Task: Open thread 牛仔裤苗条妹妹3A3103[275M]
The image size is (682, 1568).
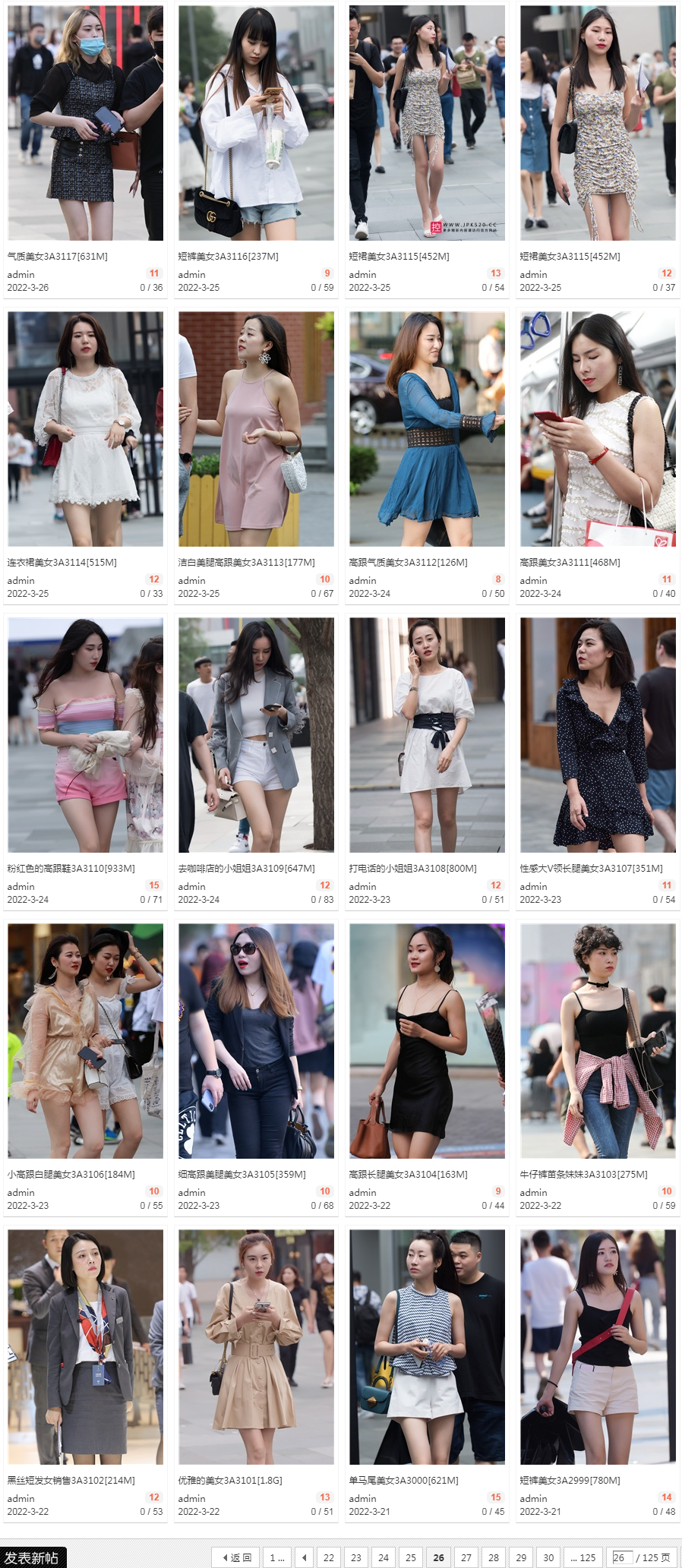Action: (x=584, y=1175)
